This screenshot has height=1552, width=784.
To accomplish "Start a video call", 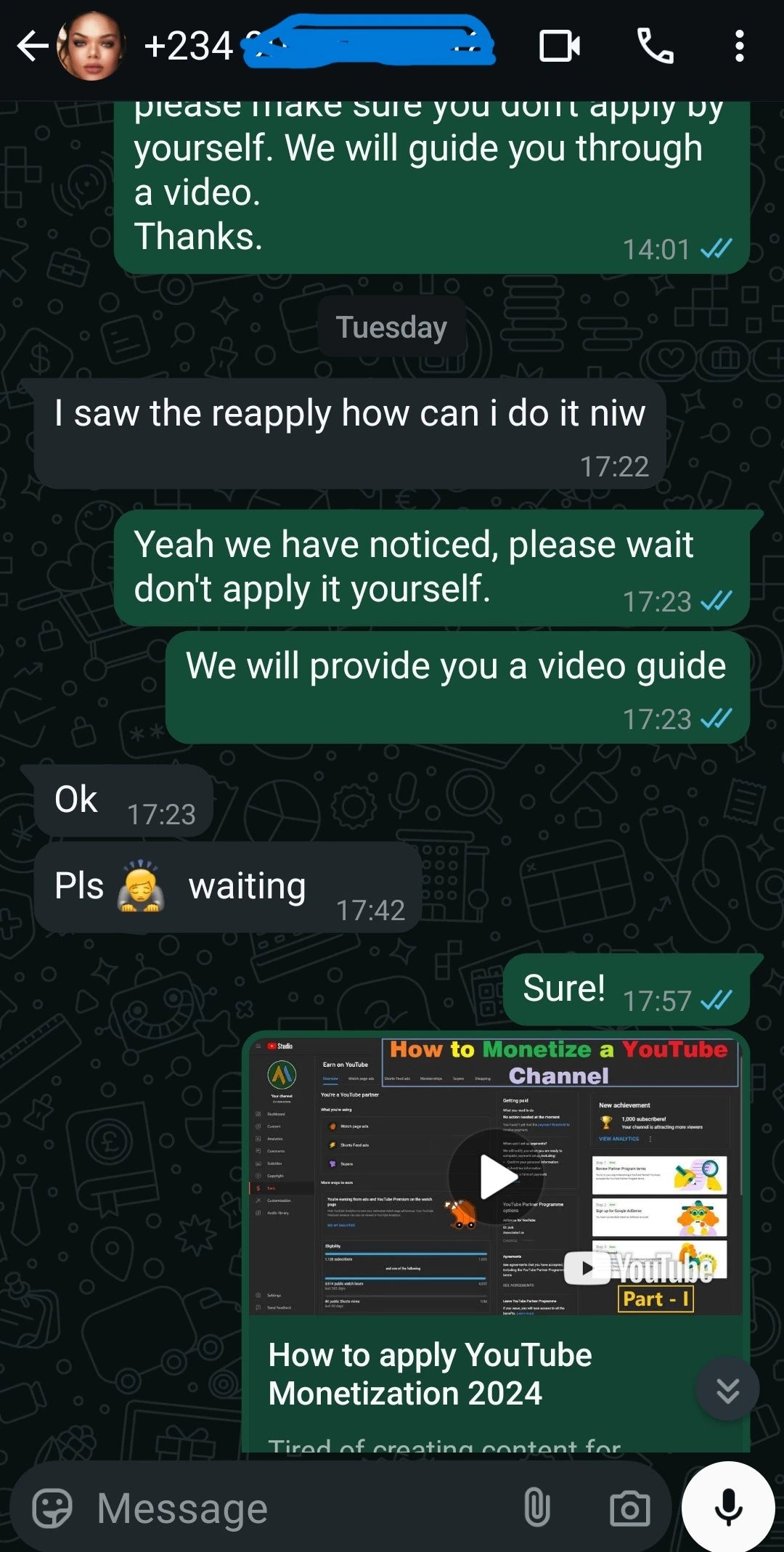I will point(559,46).
